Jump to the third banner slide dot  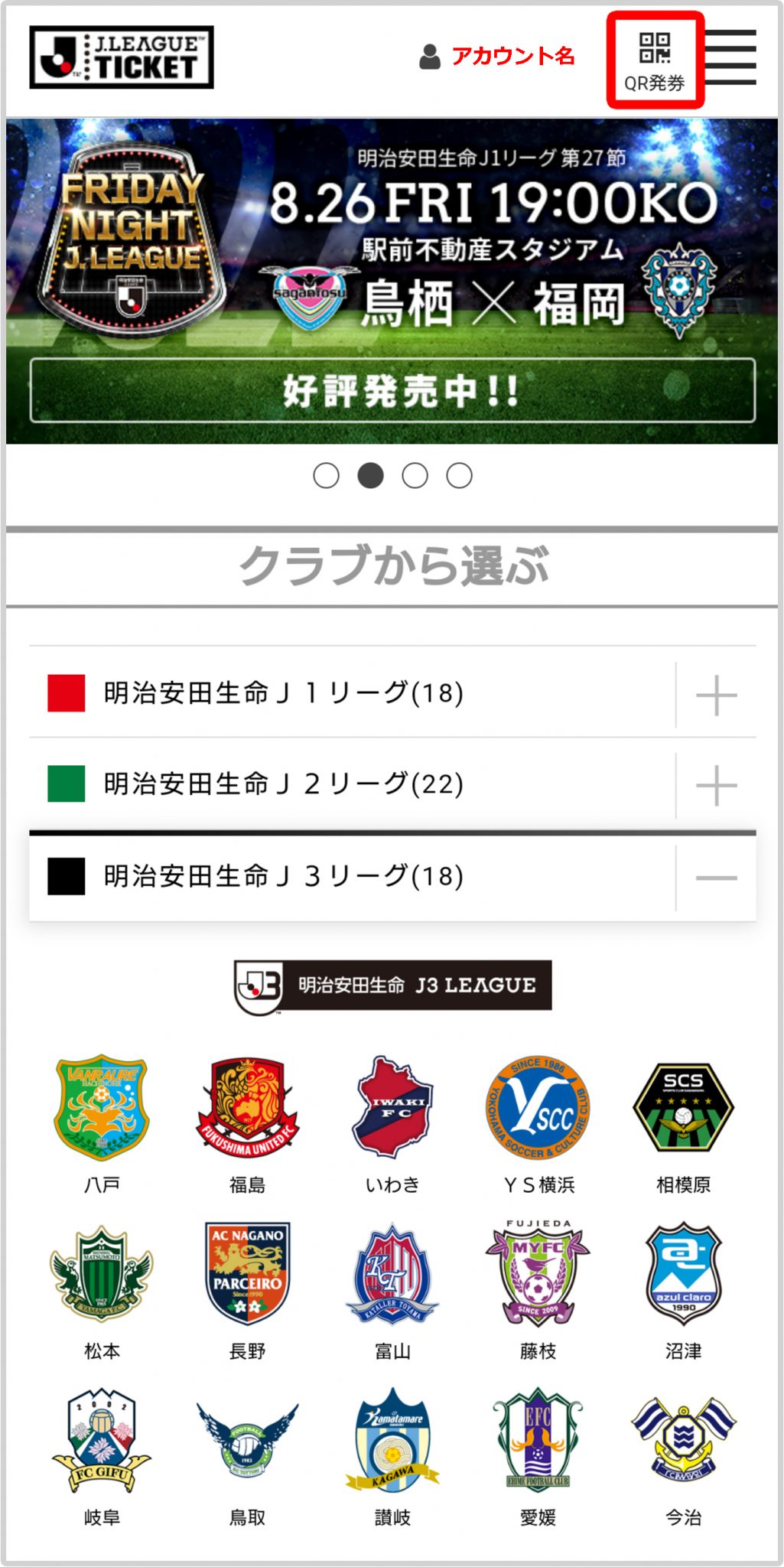point(415,475)
